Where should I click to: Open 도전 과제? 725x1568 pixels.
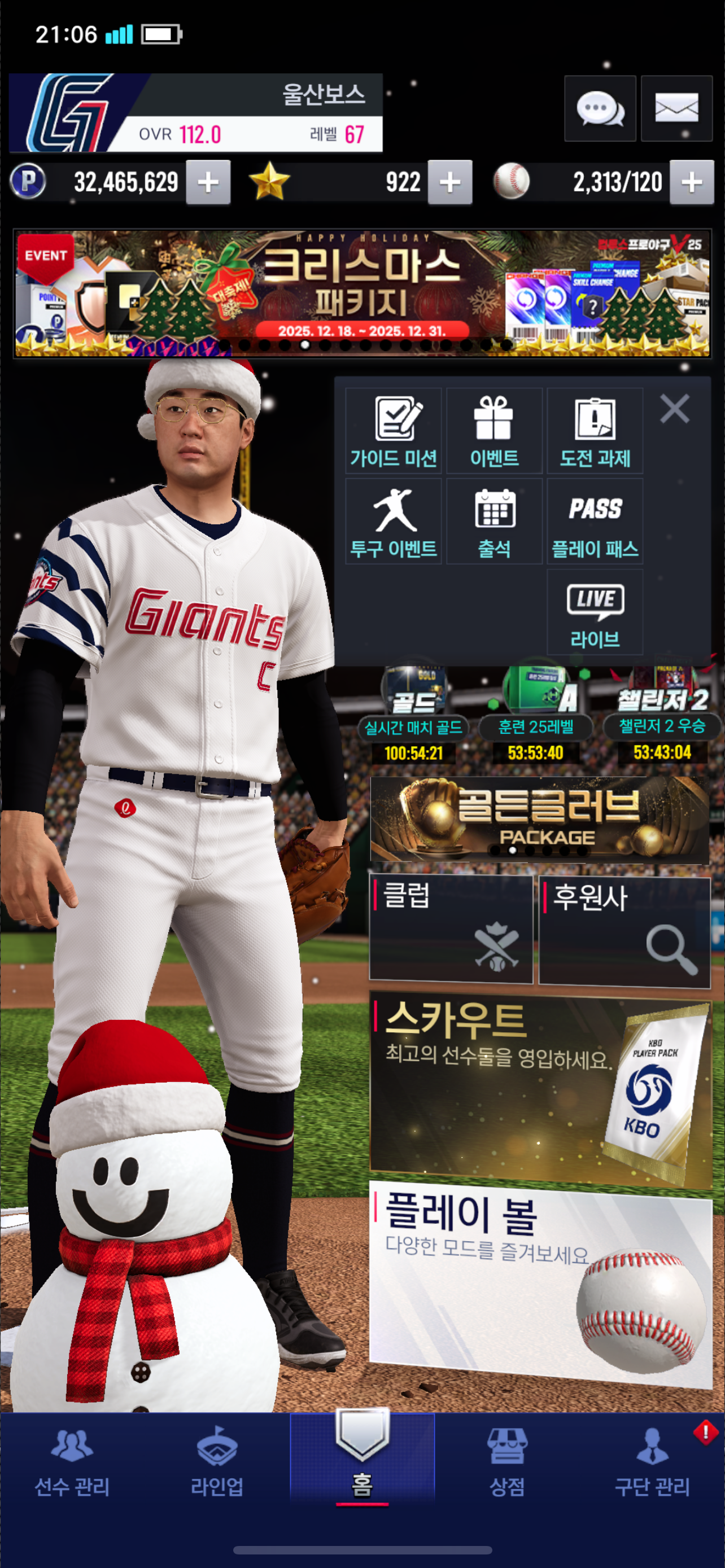click(x=595, y=431)
